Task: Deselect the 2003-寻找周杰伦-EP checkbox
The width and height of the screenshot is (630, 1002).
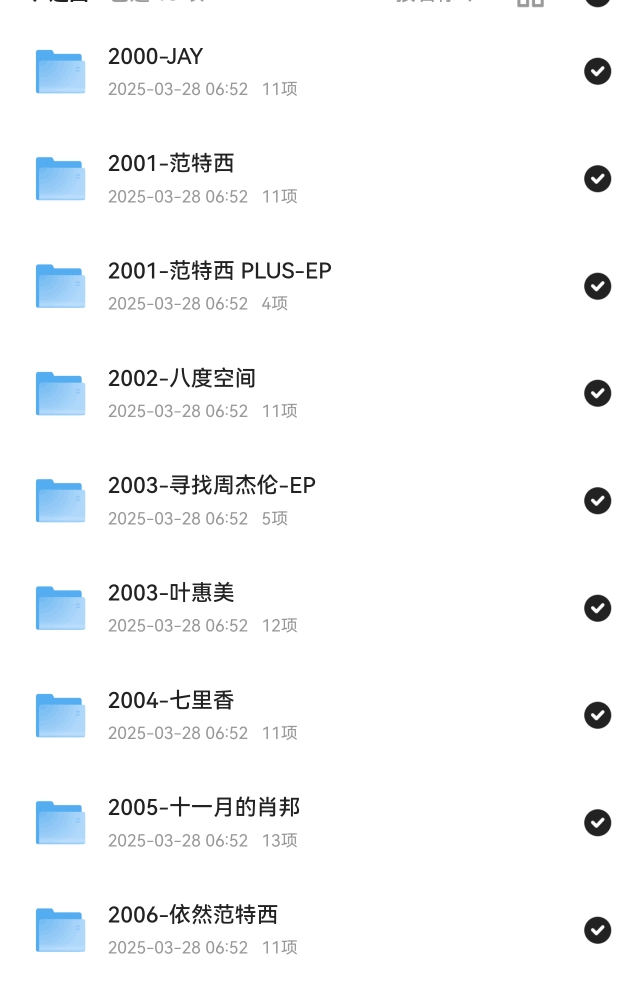Action: 597,500
